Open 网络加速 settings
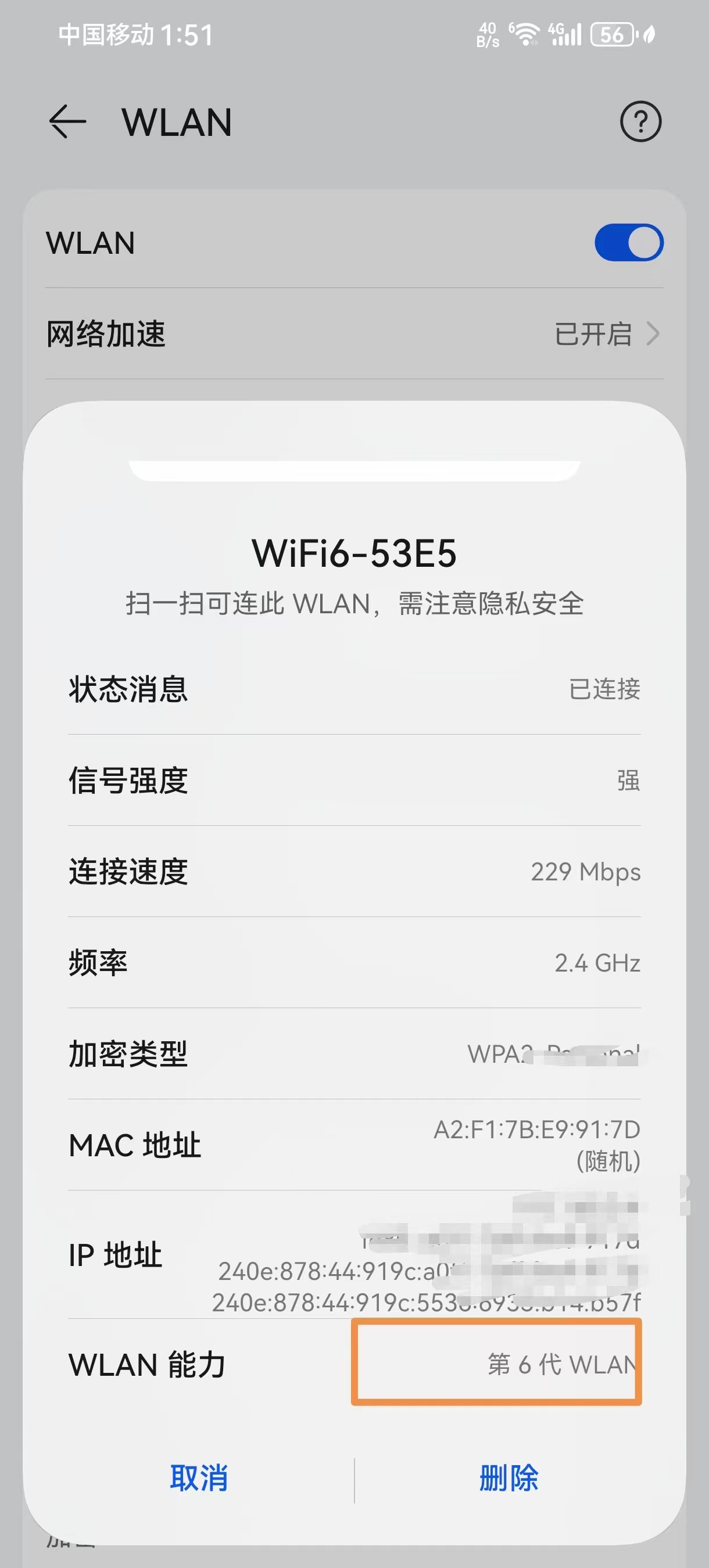This screenshot has height=1568, width=709. click(354, 333)
